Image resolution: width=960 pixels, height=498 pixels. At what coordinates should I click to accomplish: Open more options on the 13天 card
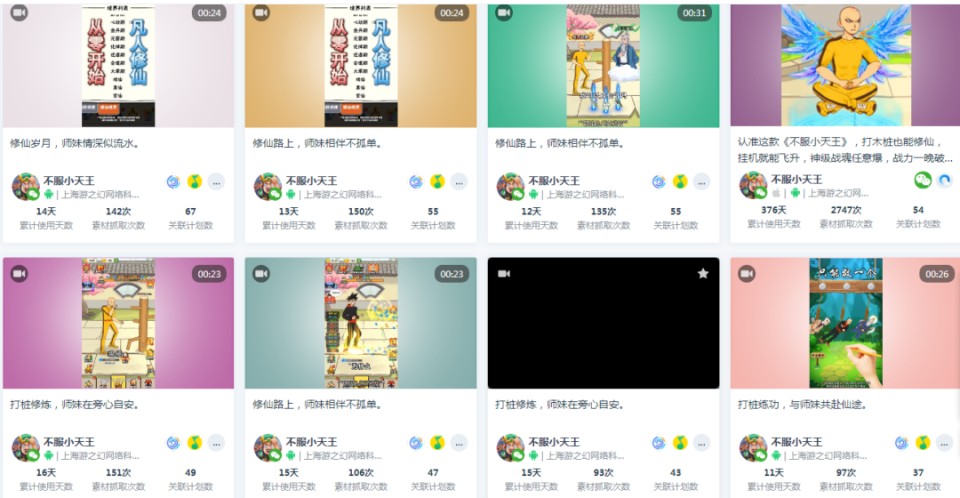[459, 182]
